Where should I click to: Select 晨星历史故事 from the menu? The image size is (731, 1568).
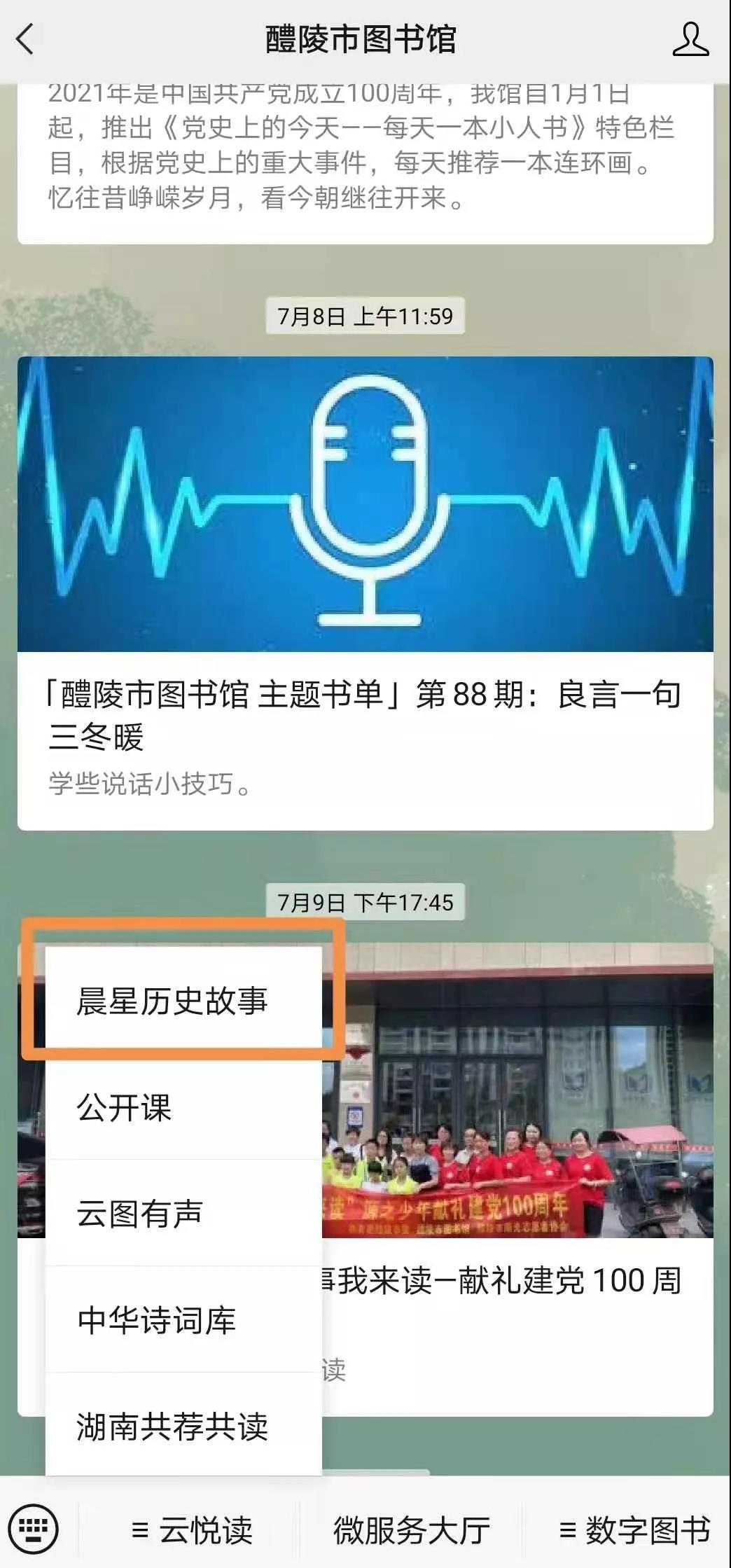tap(173, 1001)
